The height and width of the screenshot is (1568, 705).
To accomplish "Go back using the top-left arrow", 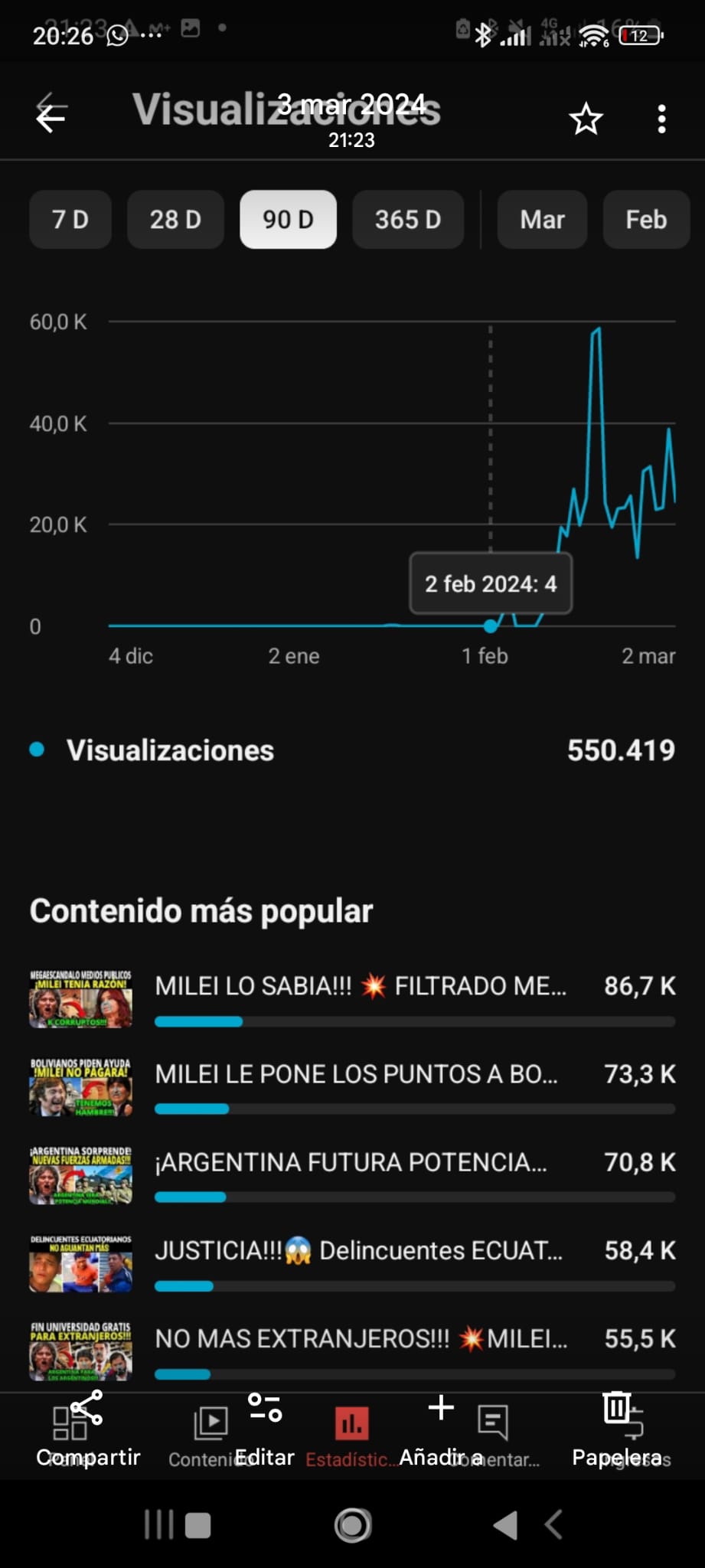I will [51, 116].
